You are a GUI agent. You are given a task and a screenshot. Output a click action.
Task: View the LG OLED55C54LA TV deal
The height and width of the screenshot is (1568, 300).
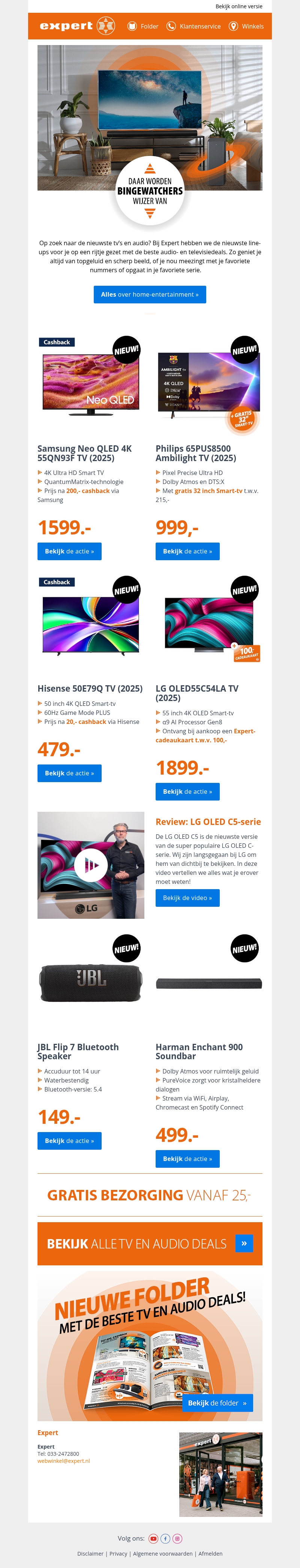pos(187,791)
